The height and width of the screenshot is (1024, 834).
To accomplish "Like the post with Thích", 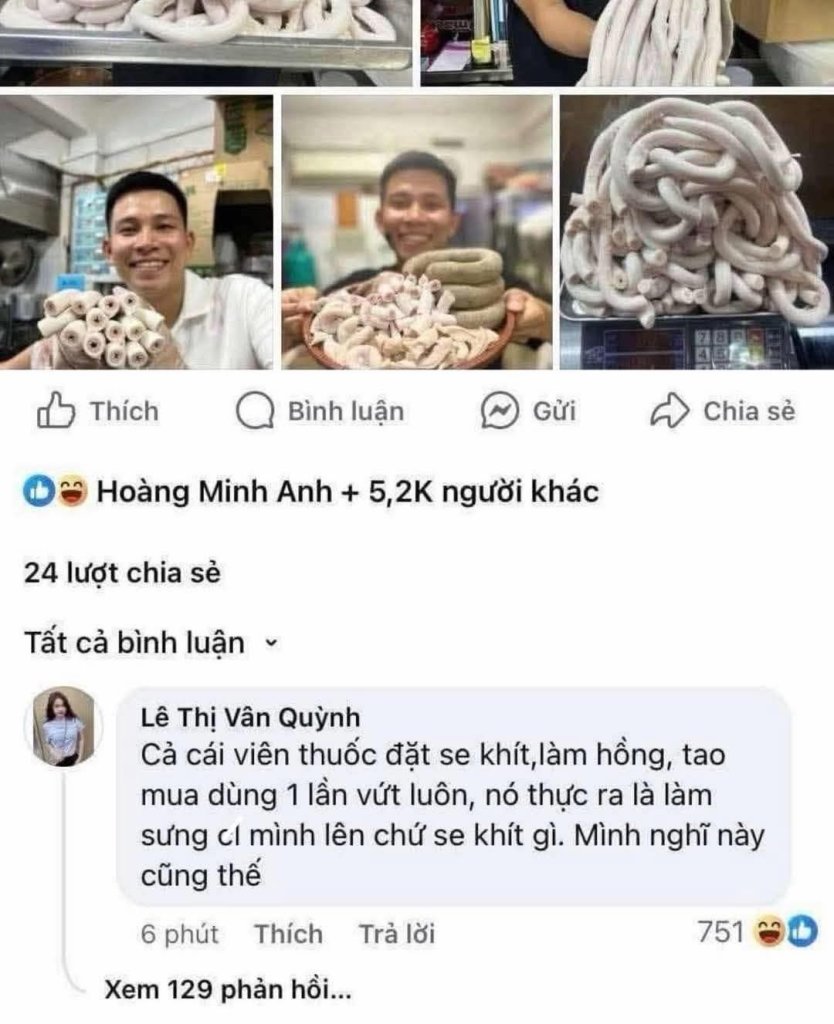I will click(x=98, y=411).
